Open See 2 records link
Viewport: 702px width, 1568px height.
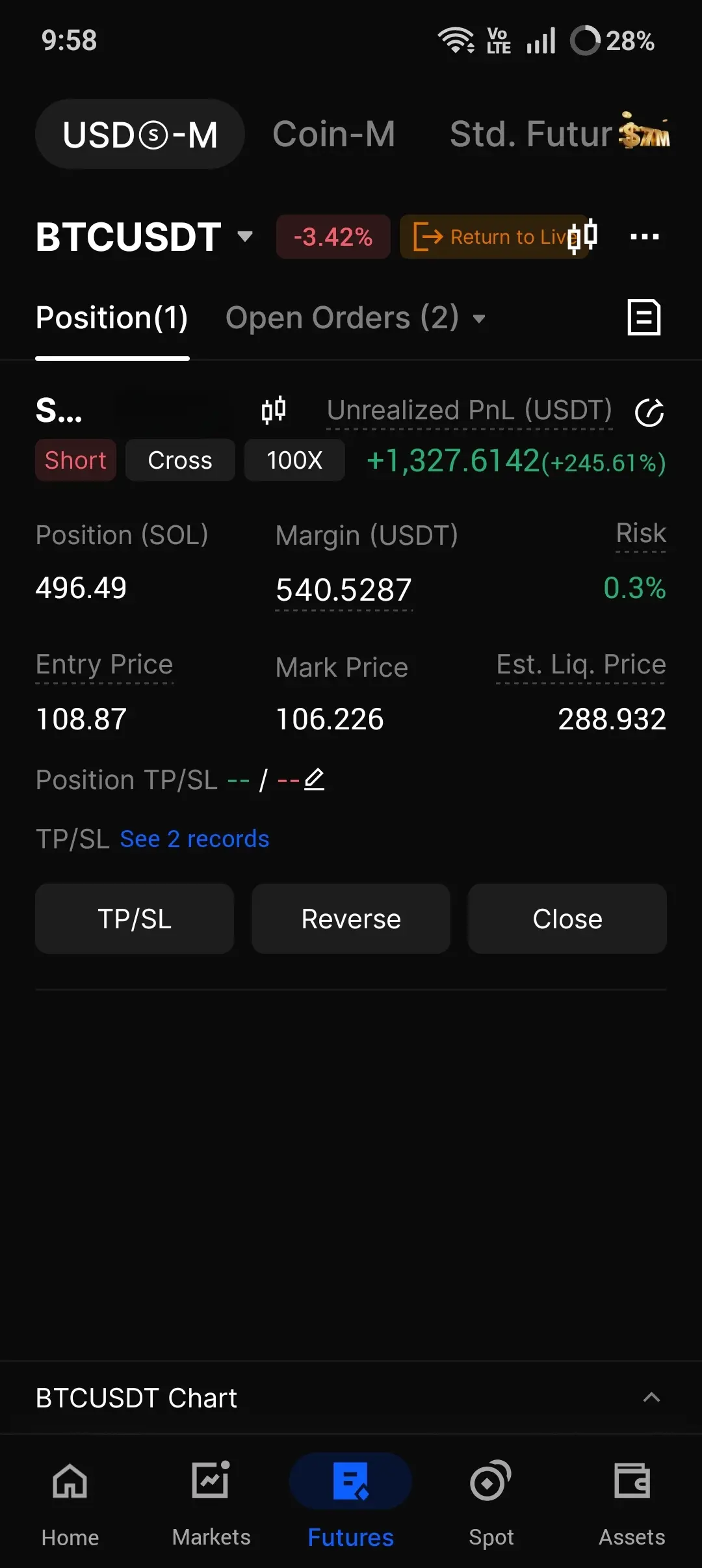click(x=194, y=839)
